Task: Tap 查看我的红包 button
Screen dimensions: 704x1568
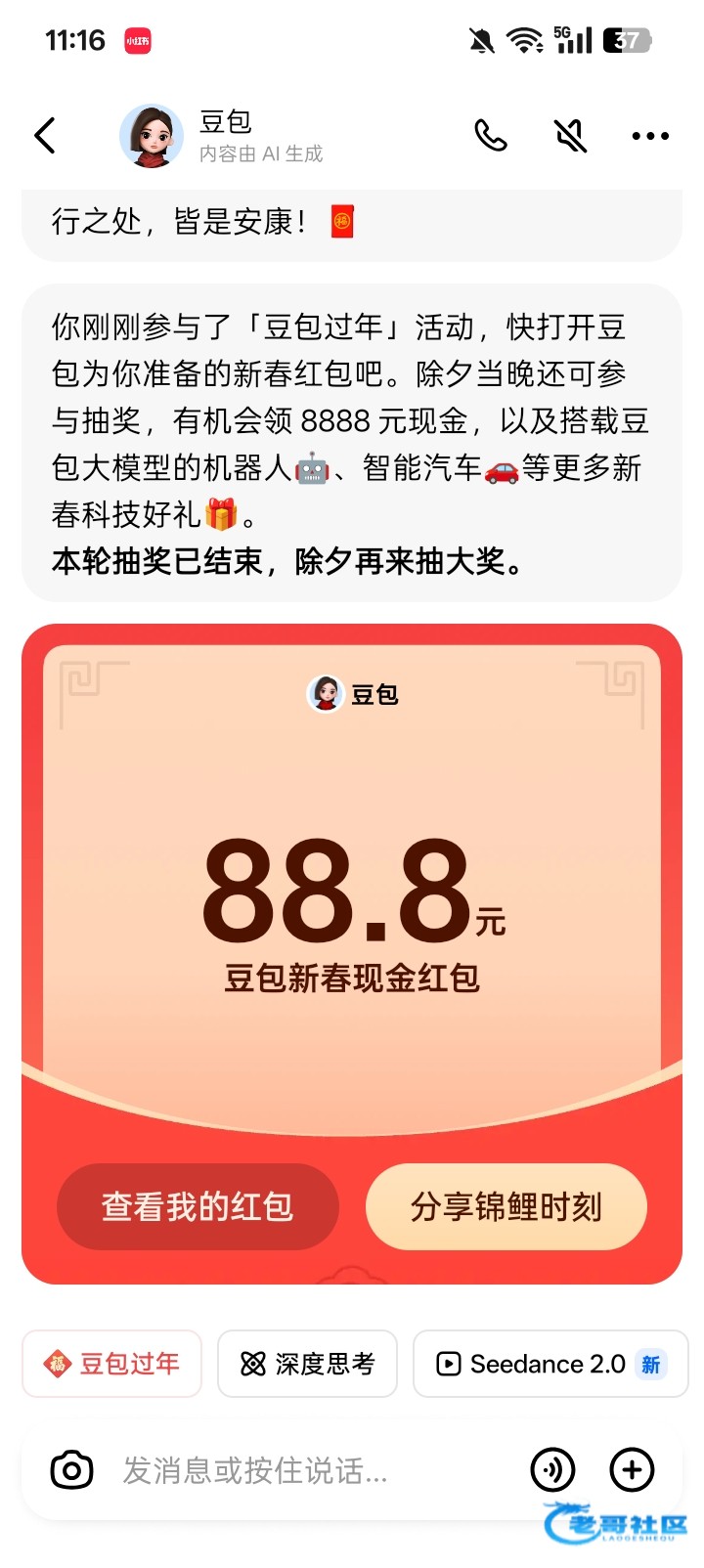Action: [x=198, y=1206]
